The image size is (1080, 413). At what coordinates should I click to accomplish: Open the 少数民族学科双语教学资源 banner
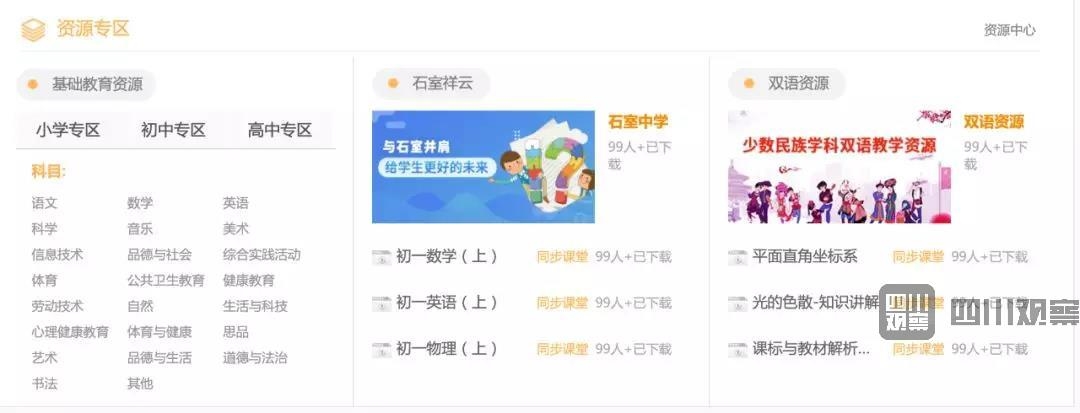(839, 167)
